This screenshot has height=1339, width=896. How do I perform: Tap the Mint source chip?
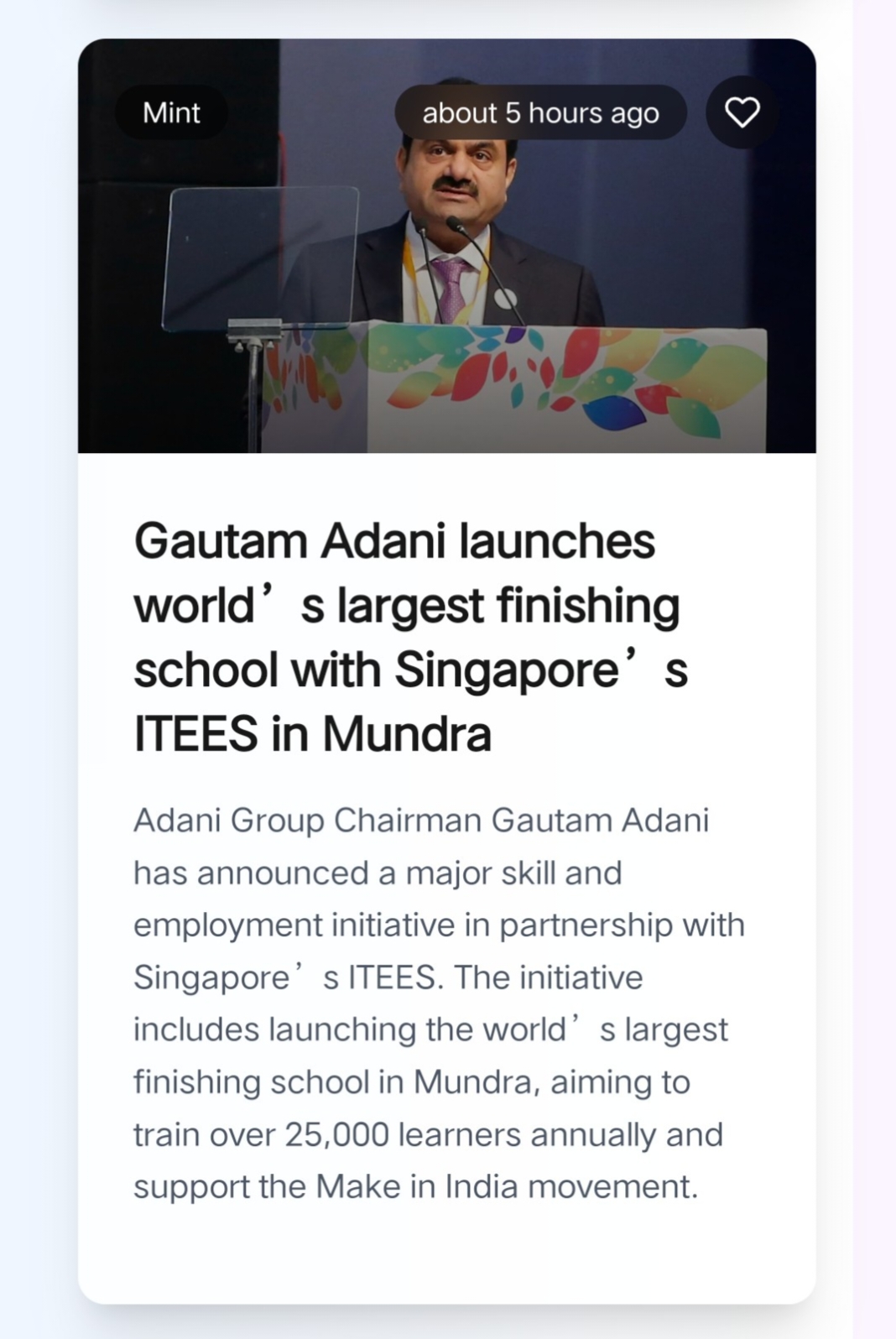pyautogui.click(x=171, y=112)
